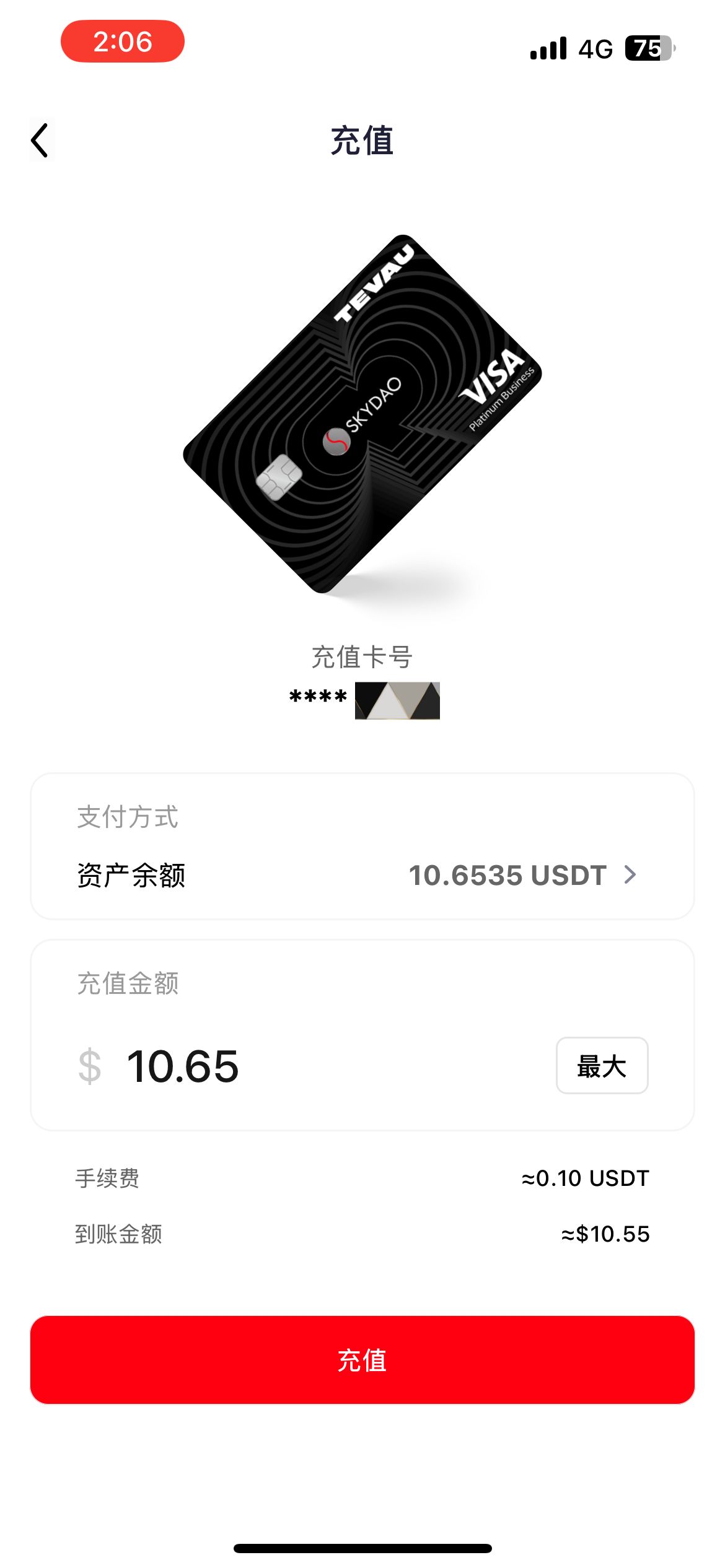Select the 最大 maximum amount button
The height and width of the screenshot is (1568, 725).
point(601,1066)
